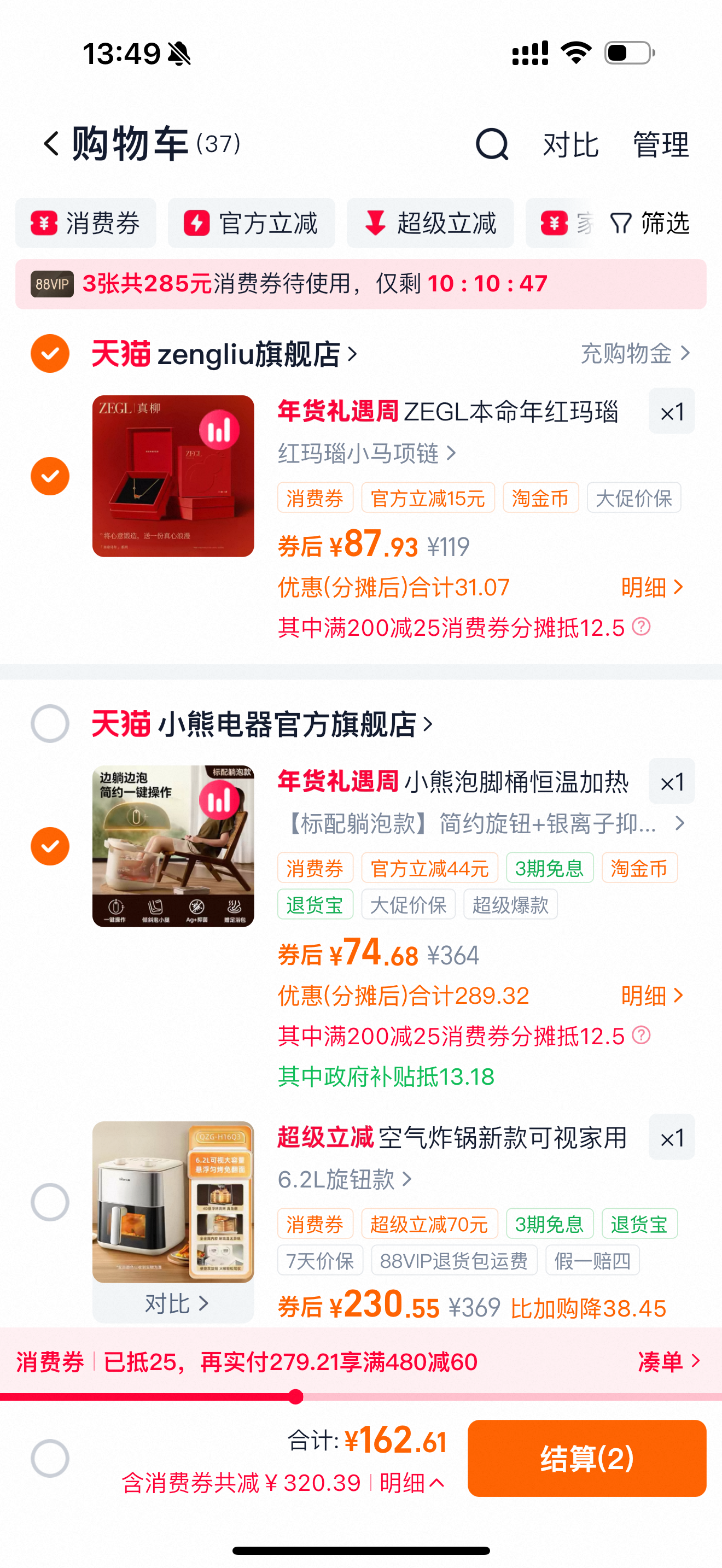The height and width of the screenshot is (1568, 722).
Task: View 明细 for the 小熊泡脚桶 discount
Action: pos(651,996)
